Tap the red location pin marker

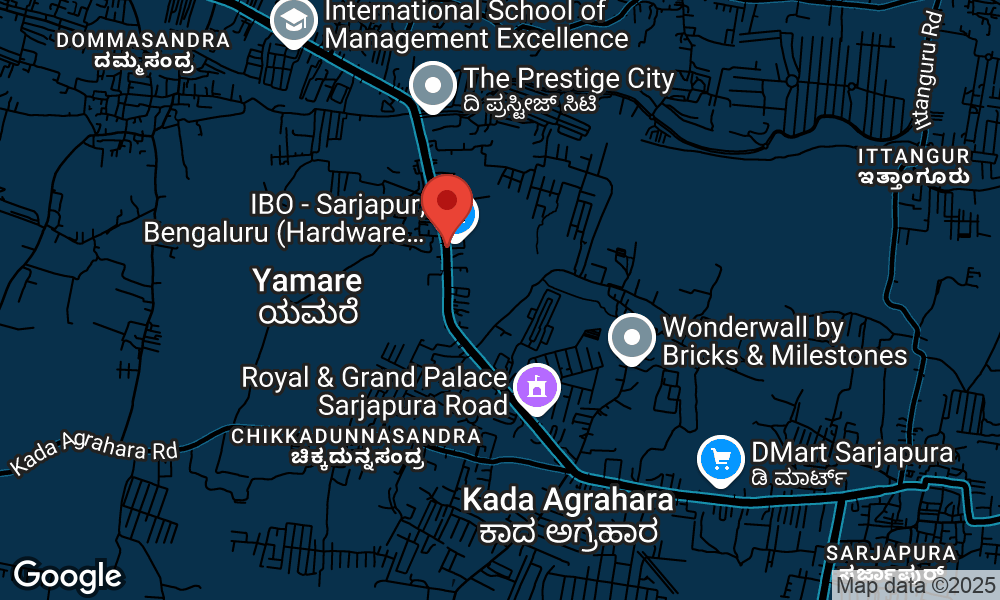point(446,204)
